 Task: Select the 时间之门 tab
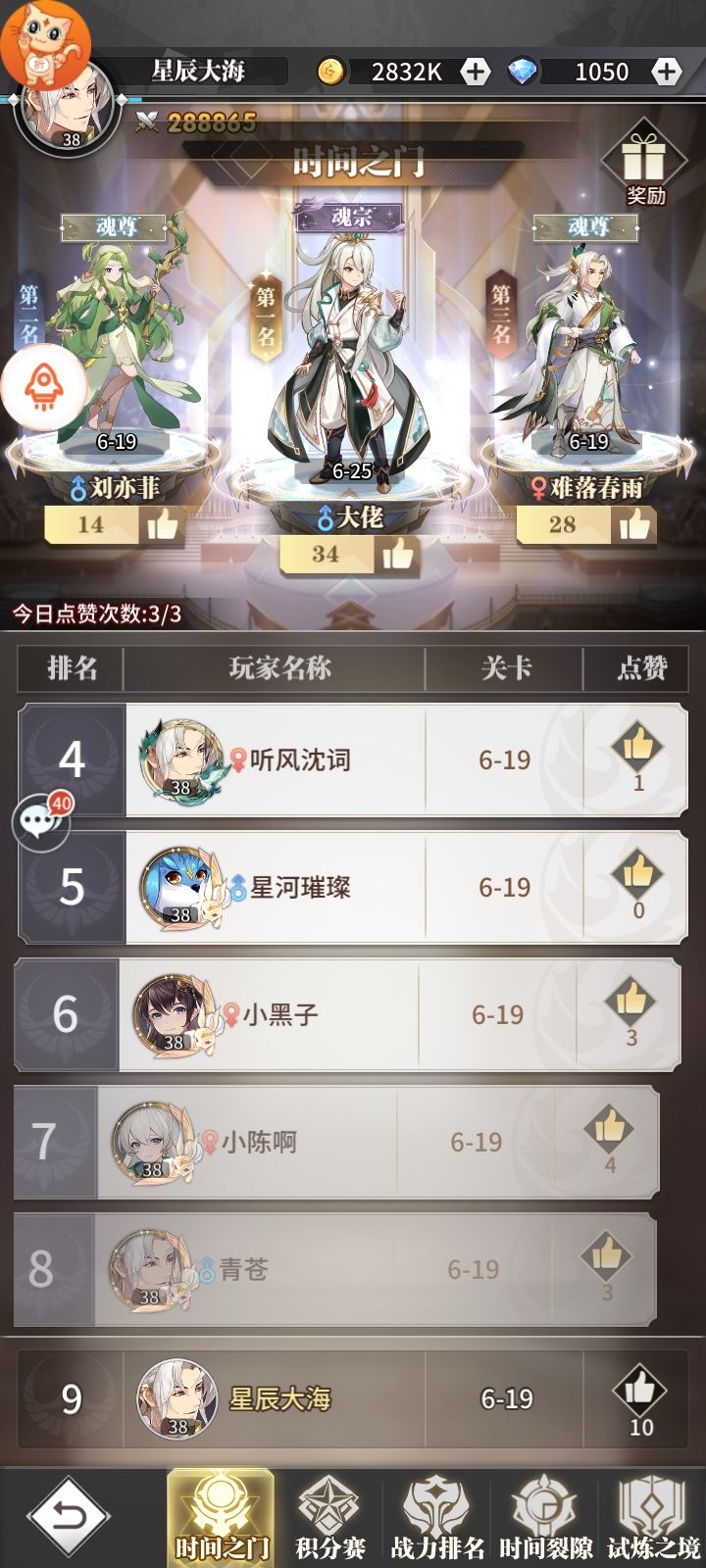point(221,1517)
